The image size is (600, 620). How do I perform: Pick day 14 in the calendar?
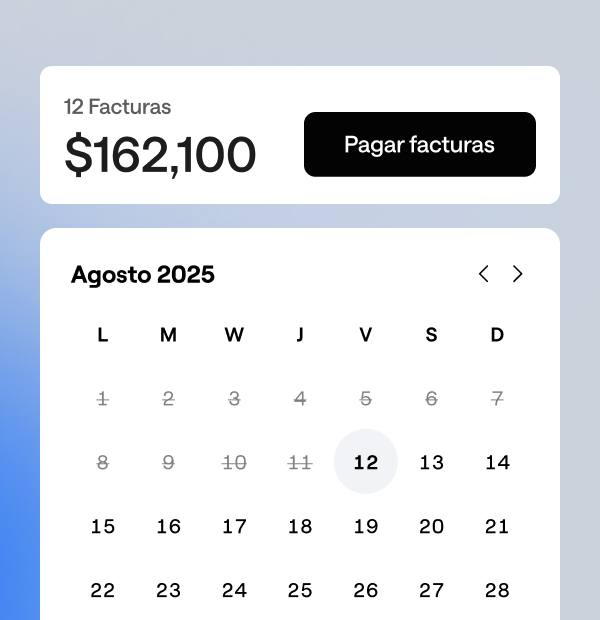[497, 462]
